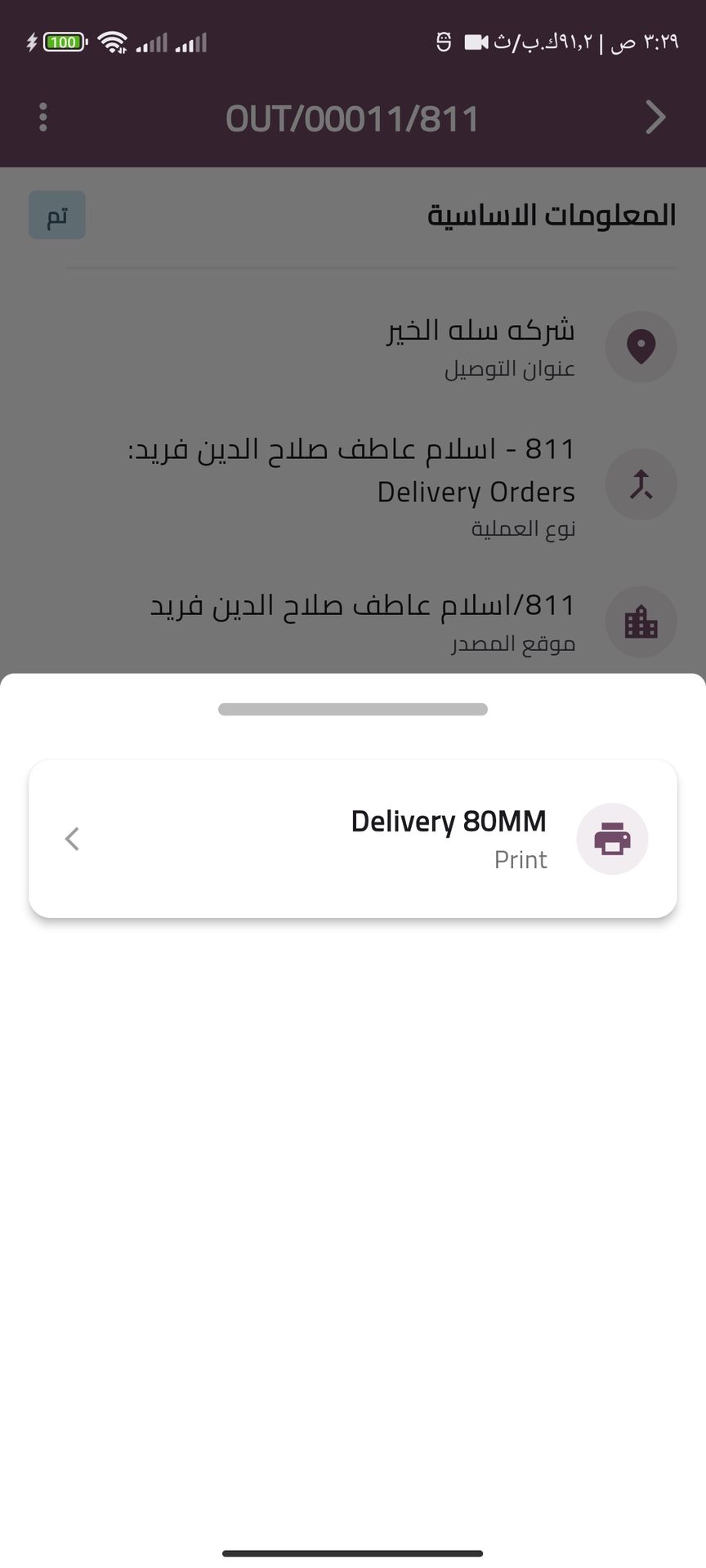Open the three-dot overflow menu

(43, 118)
